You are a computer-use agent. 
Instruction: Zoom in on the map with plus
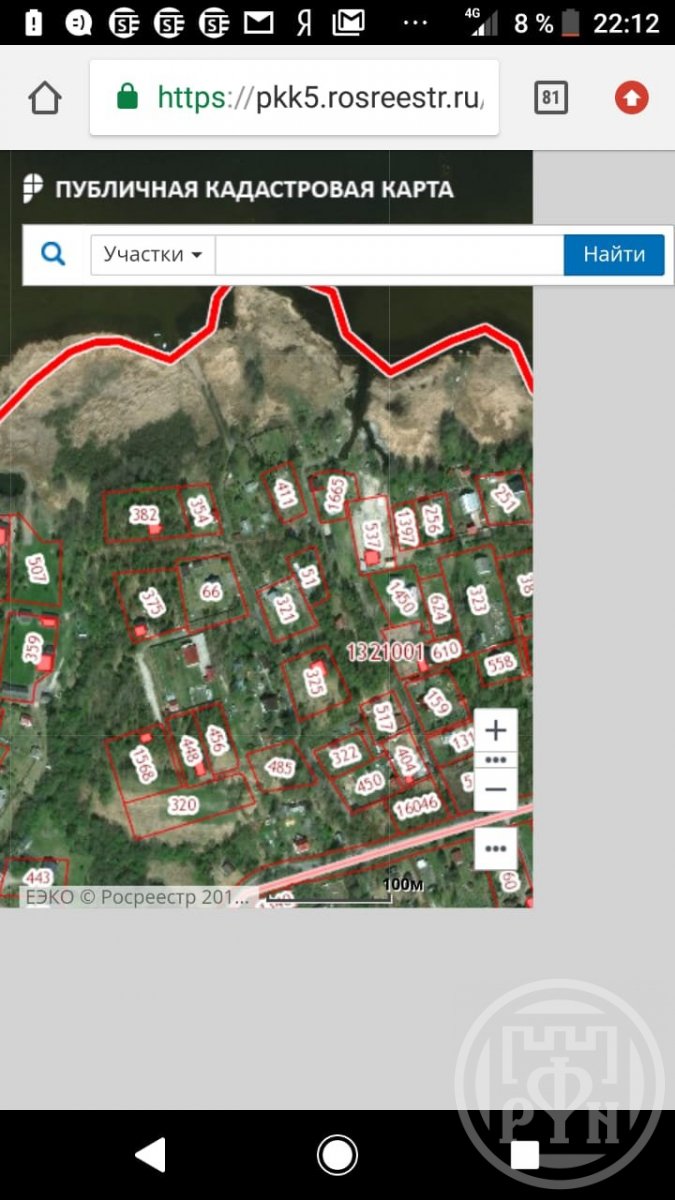click(495, 730)
